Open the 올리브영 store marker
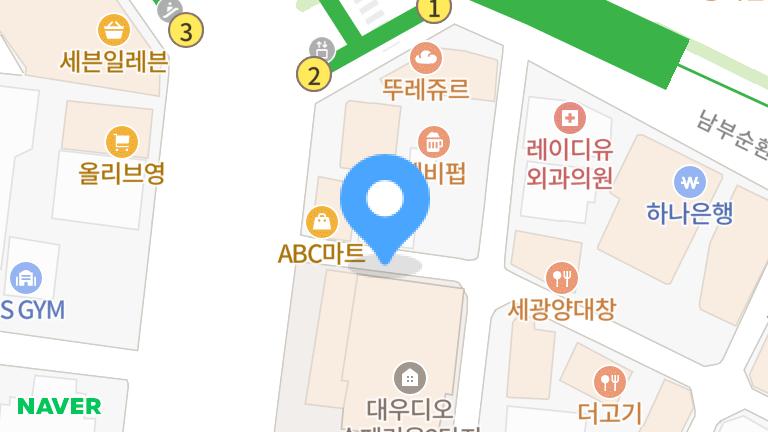Viewport: 768px width, 432px height. point(121,142)
